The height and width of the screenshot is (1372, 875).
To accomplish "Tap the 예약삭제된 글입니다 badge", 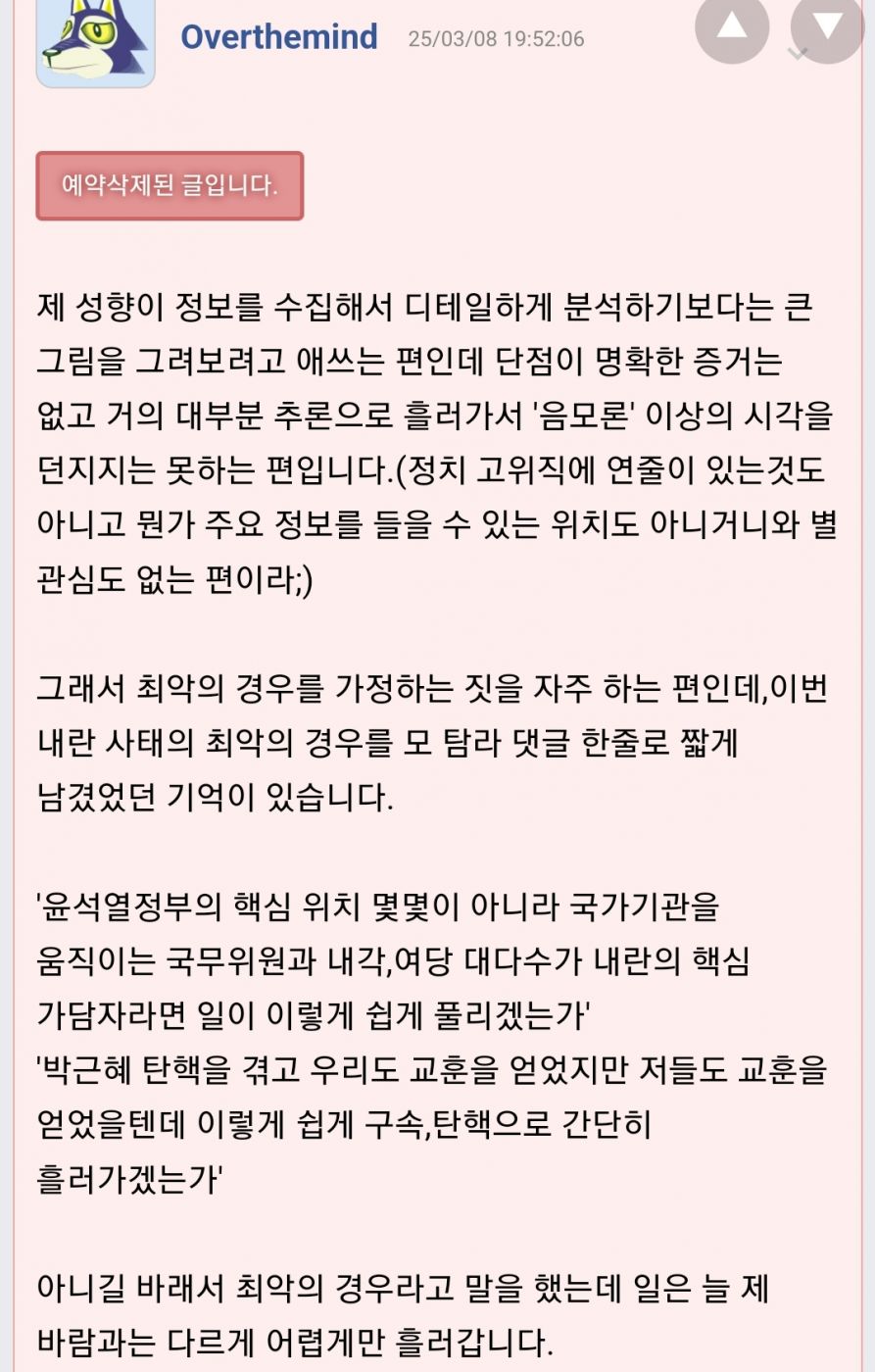I will click(x=170, y=185).
